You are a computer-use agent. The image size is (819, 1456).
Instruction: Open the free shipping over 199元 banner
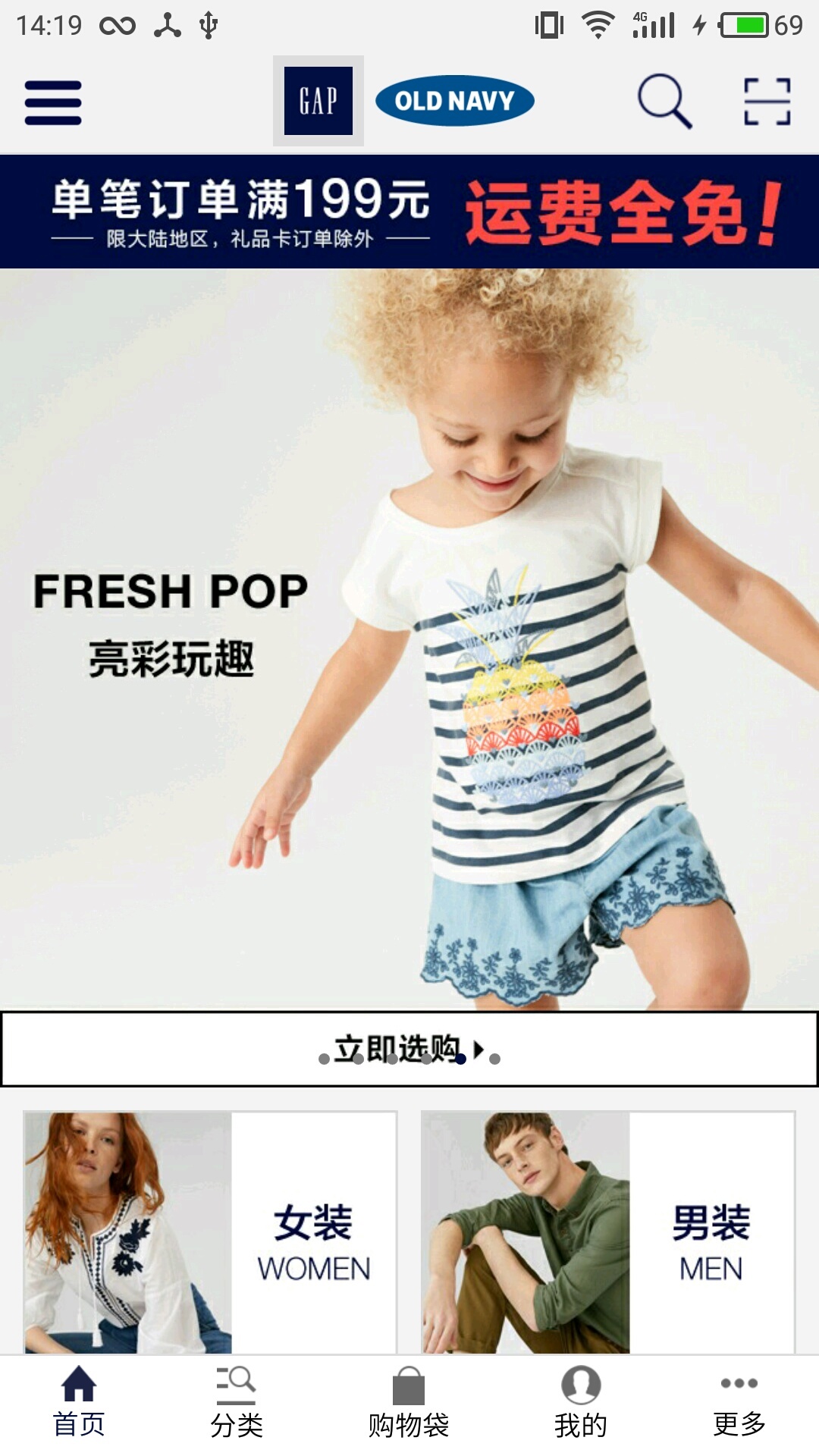409,212
